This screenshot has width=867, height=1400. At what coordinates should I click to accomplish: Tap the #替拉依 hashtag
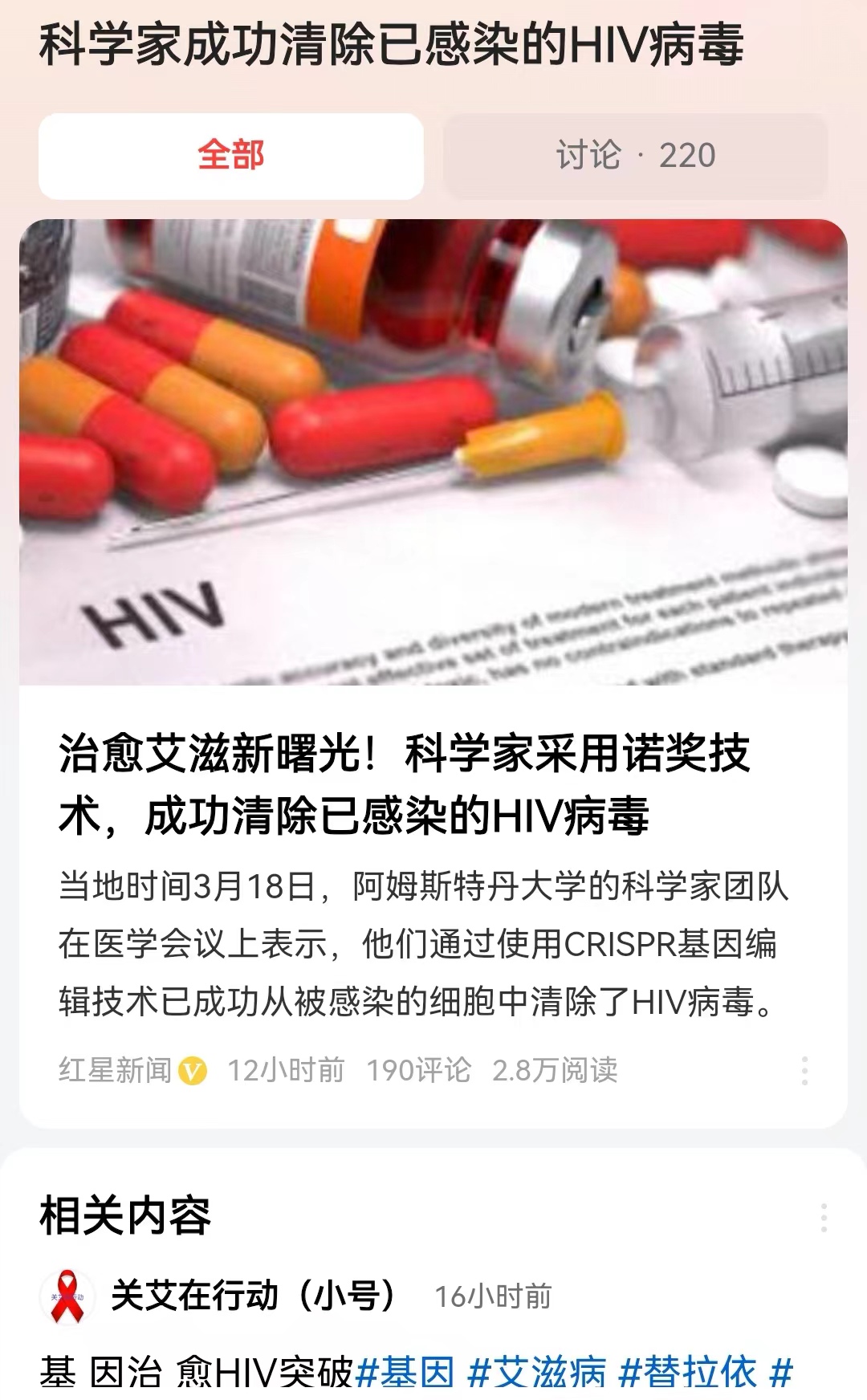click(x=688, y=1373)
